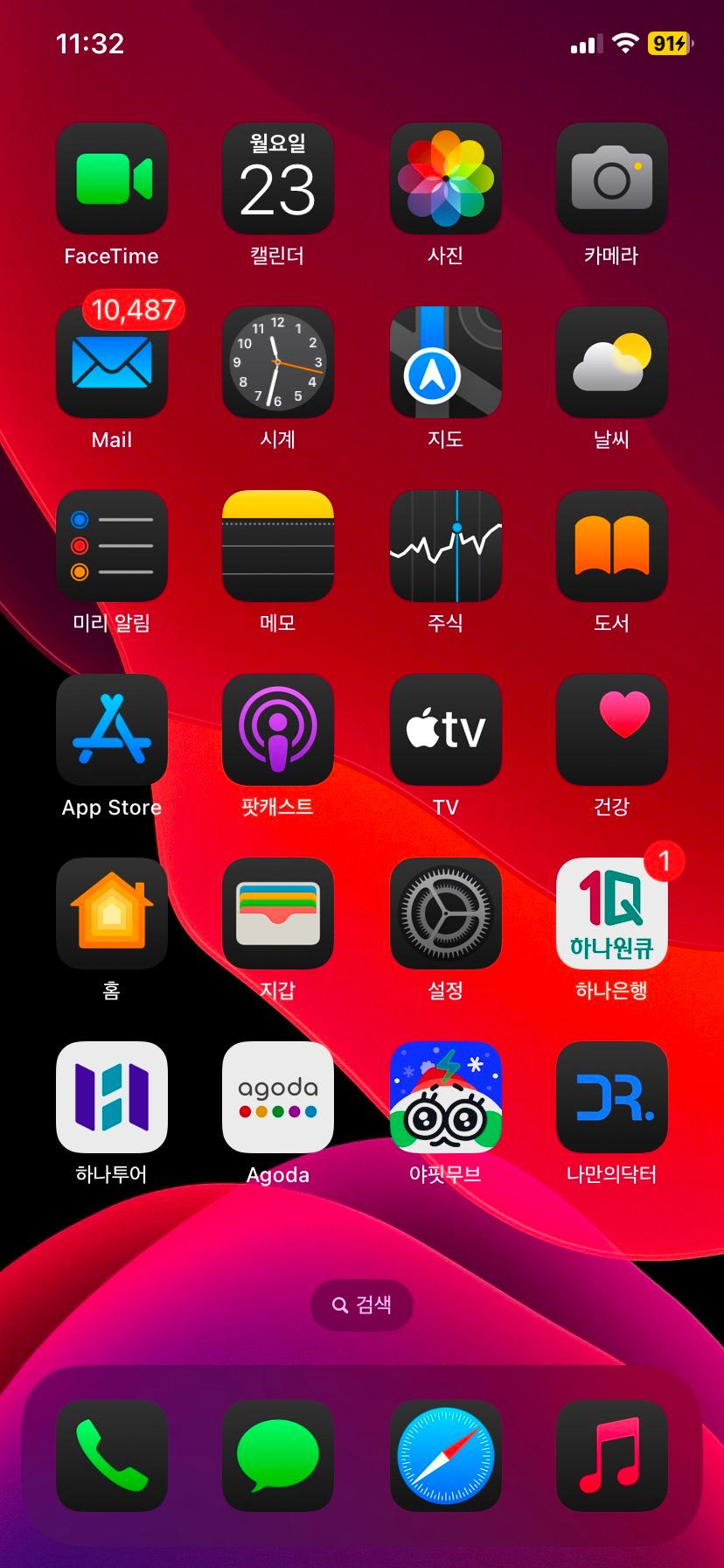Open 미리 알림 reminders
724x1568 pixels.
pyautogui.click(x=112, y=546)
